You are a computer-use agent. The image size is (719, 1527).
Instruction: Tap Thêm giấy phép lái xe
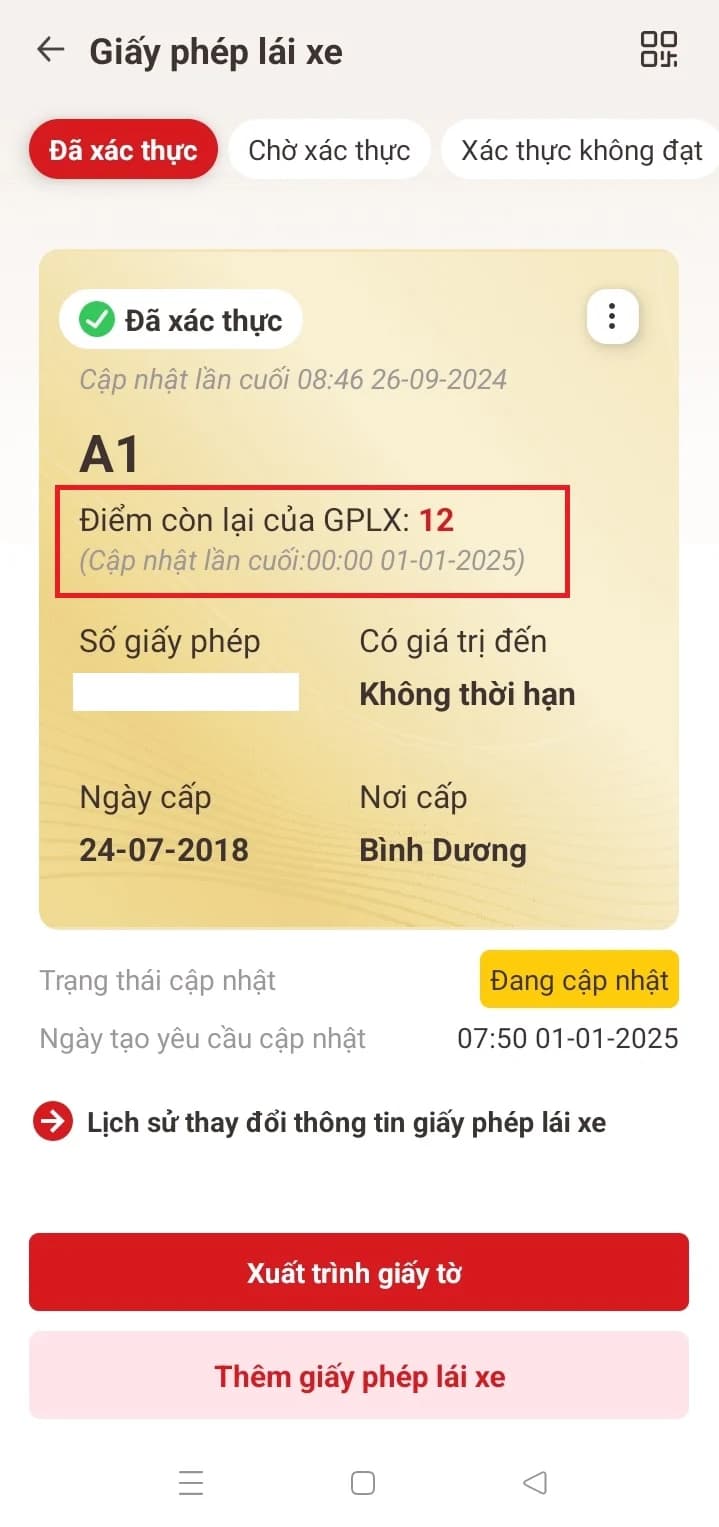click(358, 1376)
